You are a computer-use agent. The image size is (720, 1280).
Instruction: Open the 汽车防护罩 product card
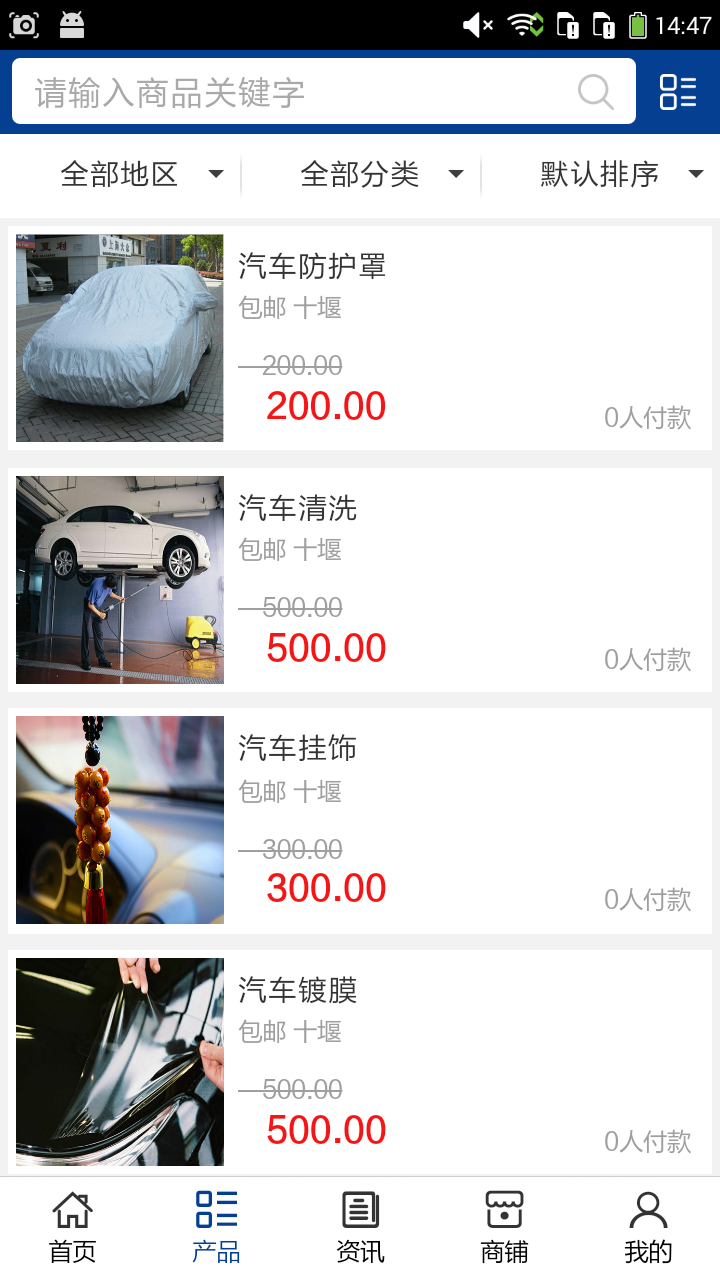360,338
